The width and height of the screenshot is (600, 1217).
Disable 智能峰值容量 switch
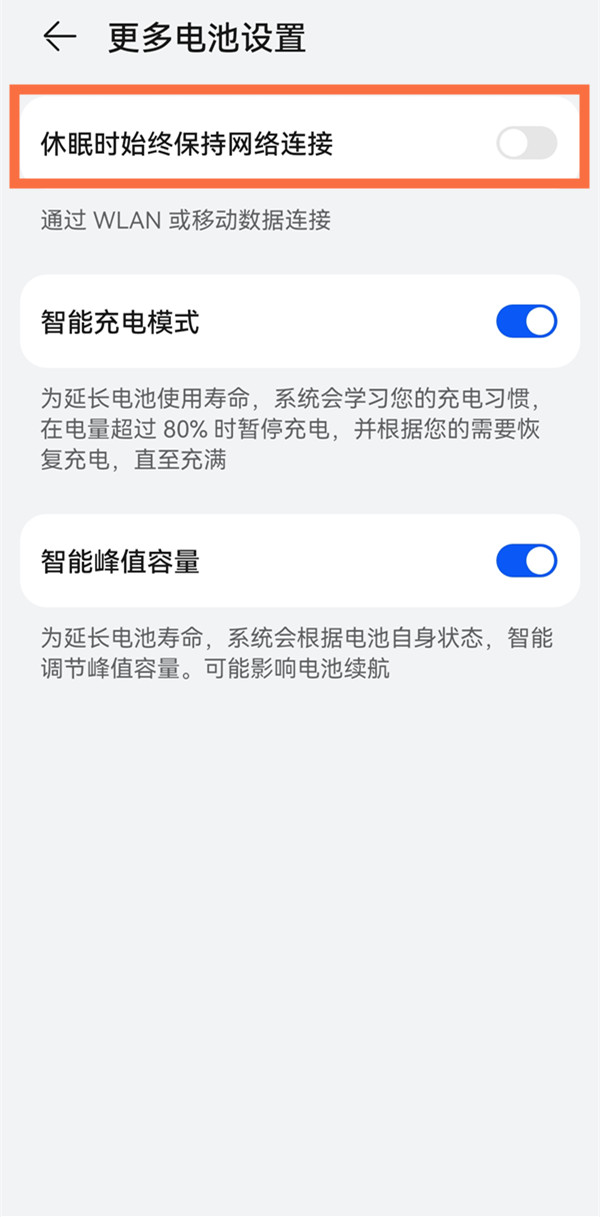point(526,561)
